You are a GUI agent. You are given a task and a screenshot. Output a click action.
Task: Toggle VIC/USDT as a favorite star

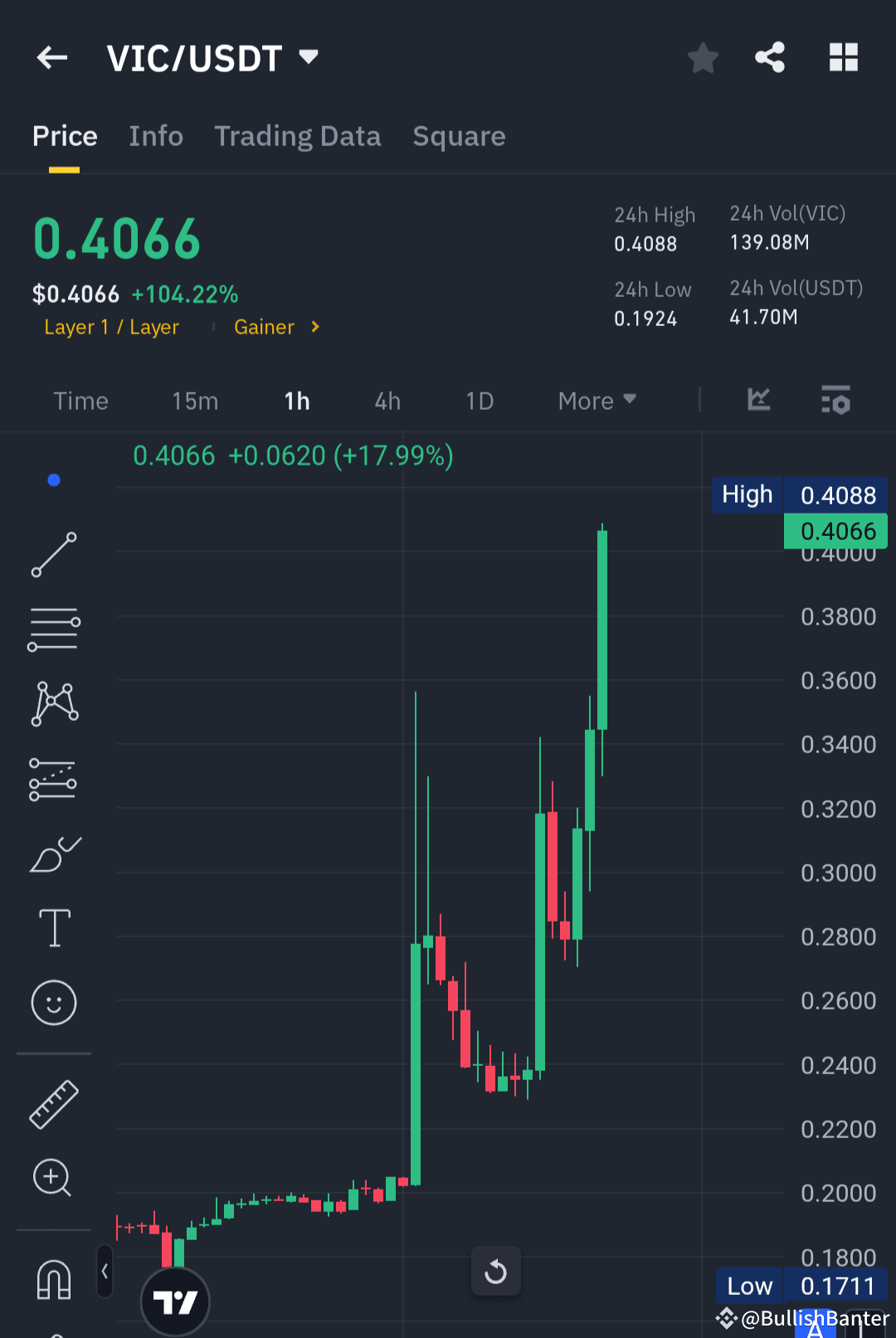pos(703,57)
